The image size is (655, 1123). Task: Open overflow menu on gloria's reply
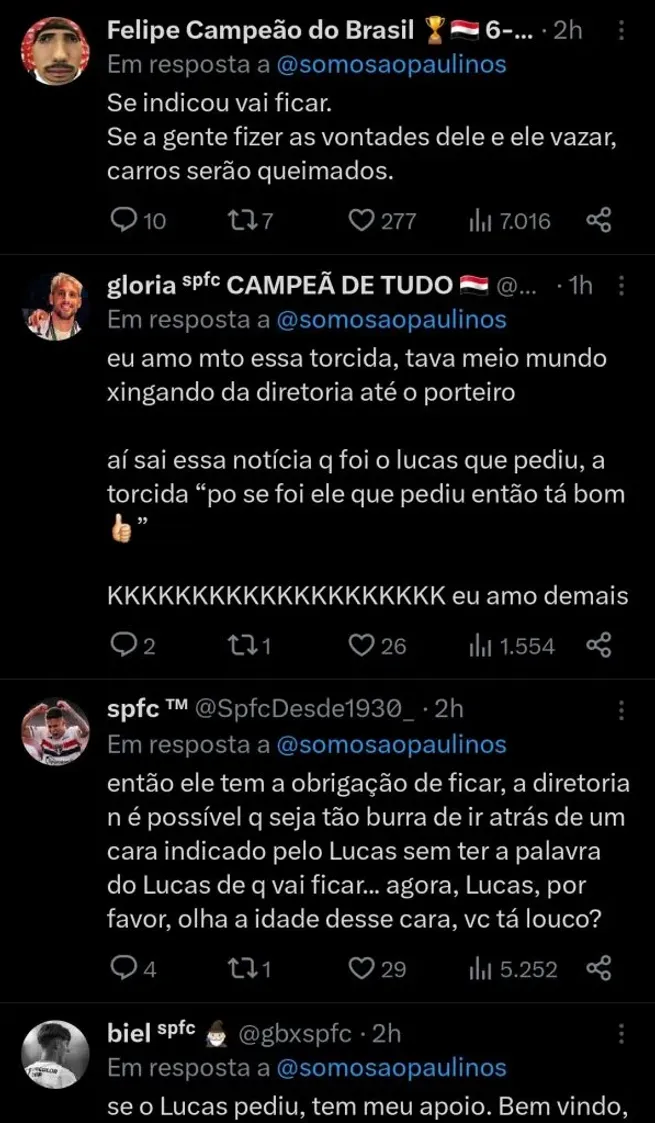click(x=622, y=287)
